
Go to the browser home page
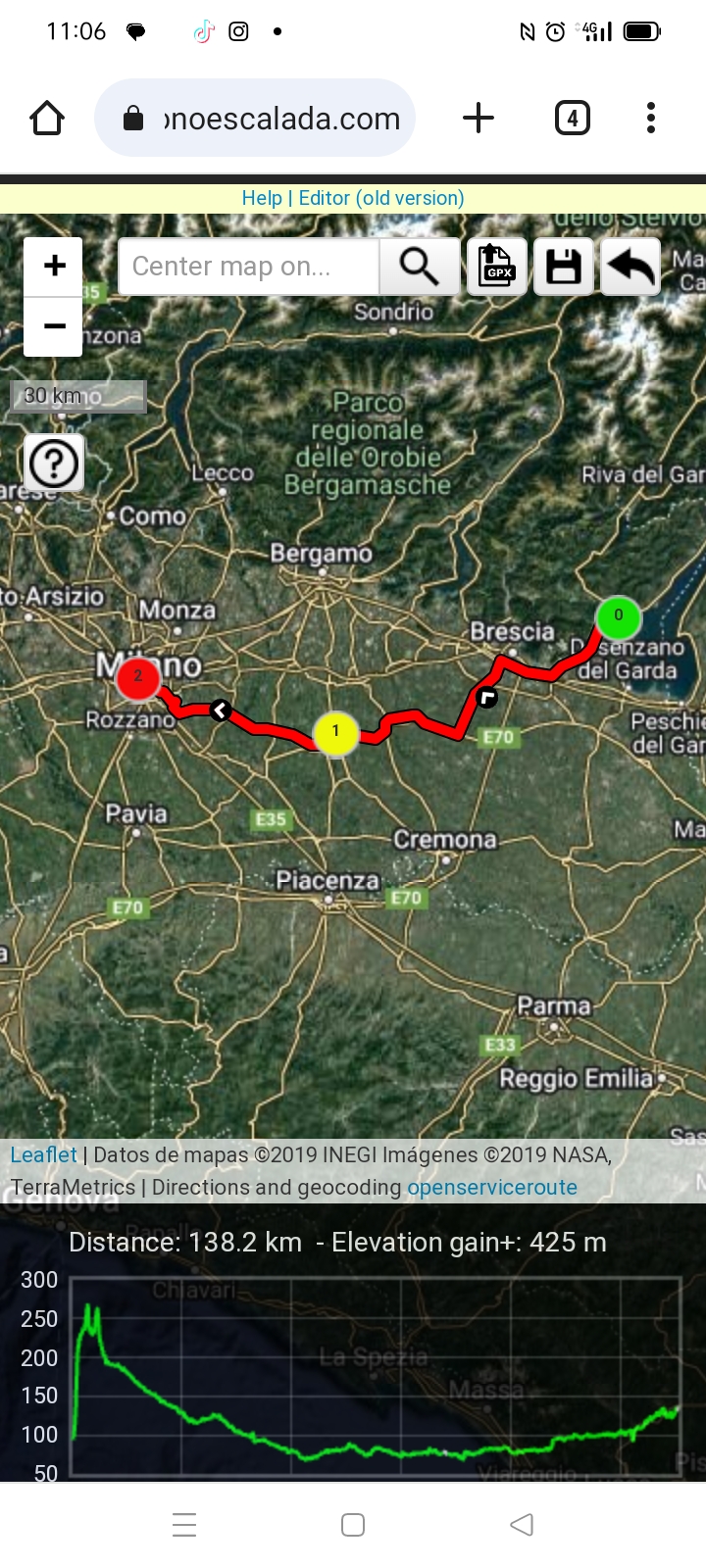coord(47,119)
